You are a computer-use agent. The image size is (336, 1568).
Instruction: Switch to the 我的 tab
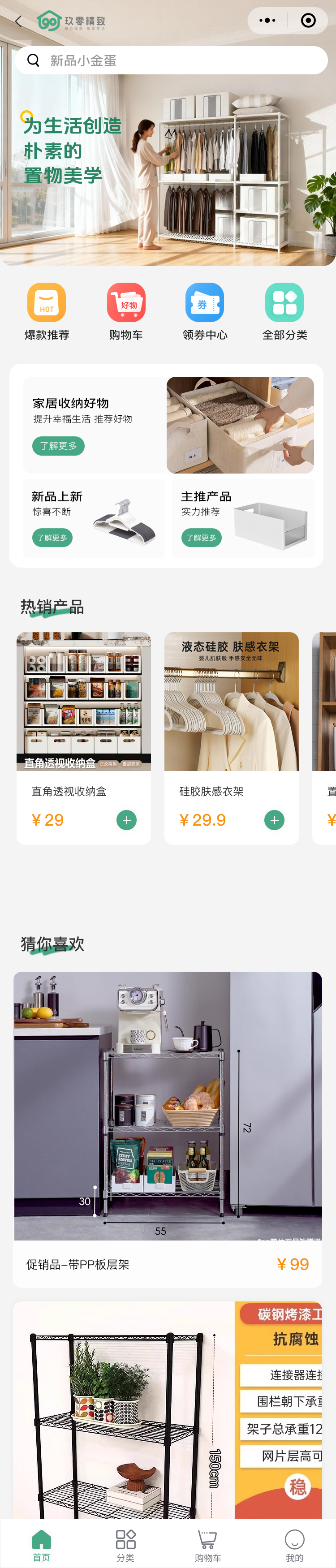295,1545
